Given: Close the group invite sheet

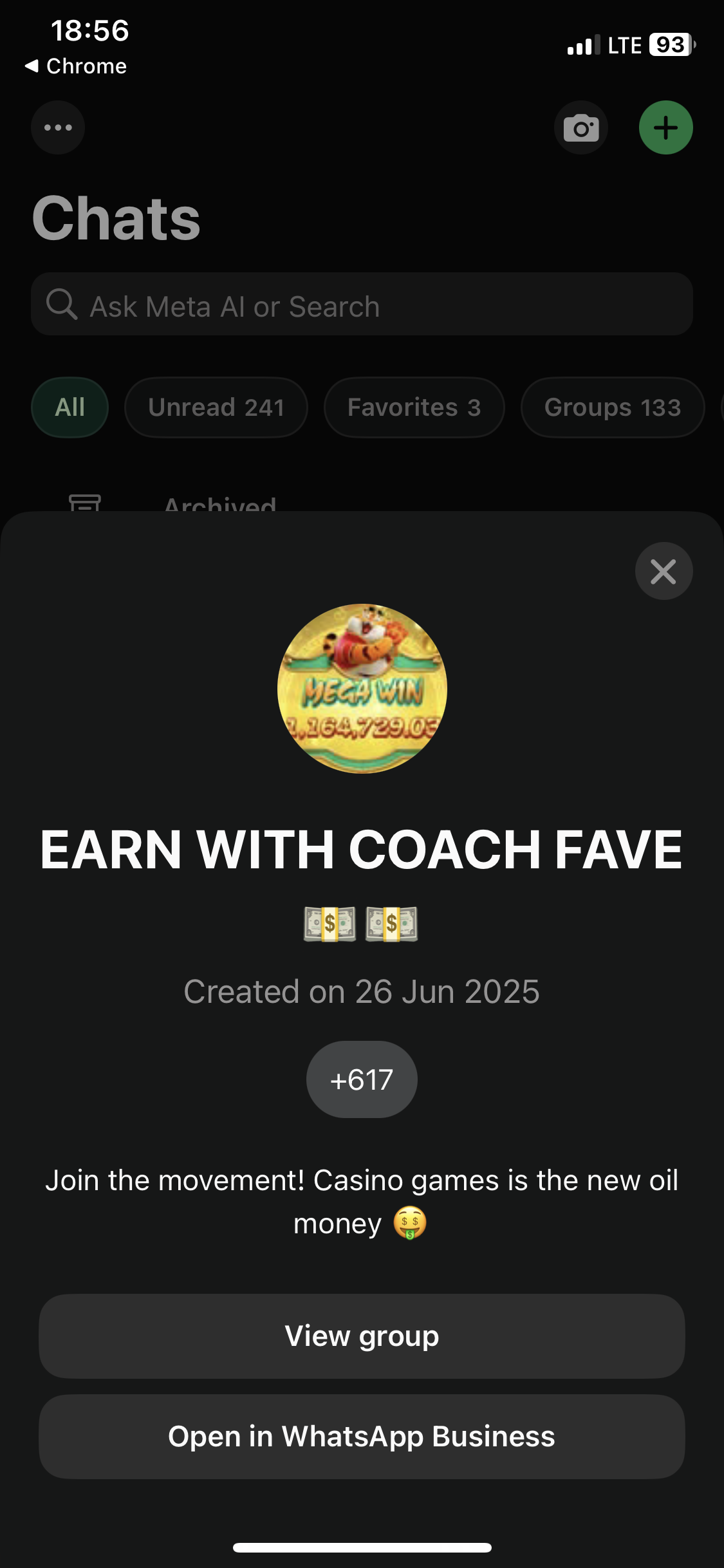Looking at the screenshot, I should click(664, 571).
